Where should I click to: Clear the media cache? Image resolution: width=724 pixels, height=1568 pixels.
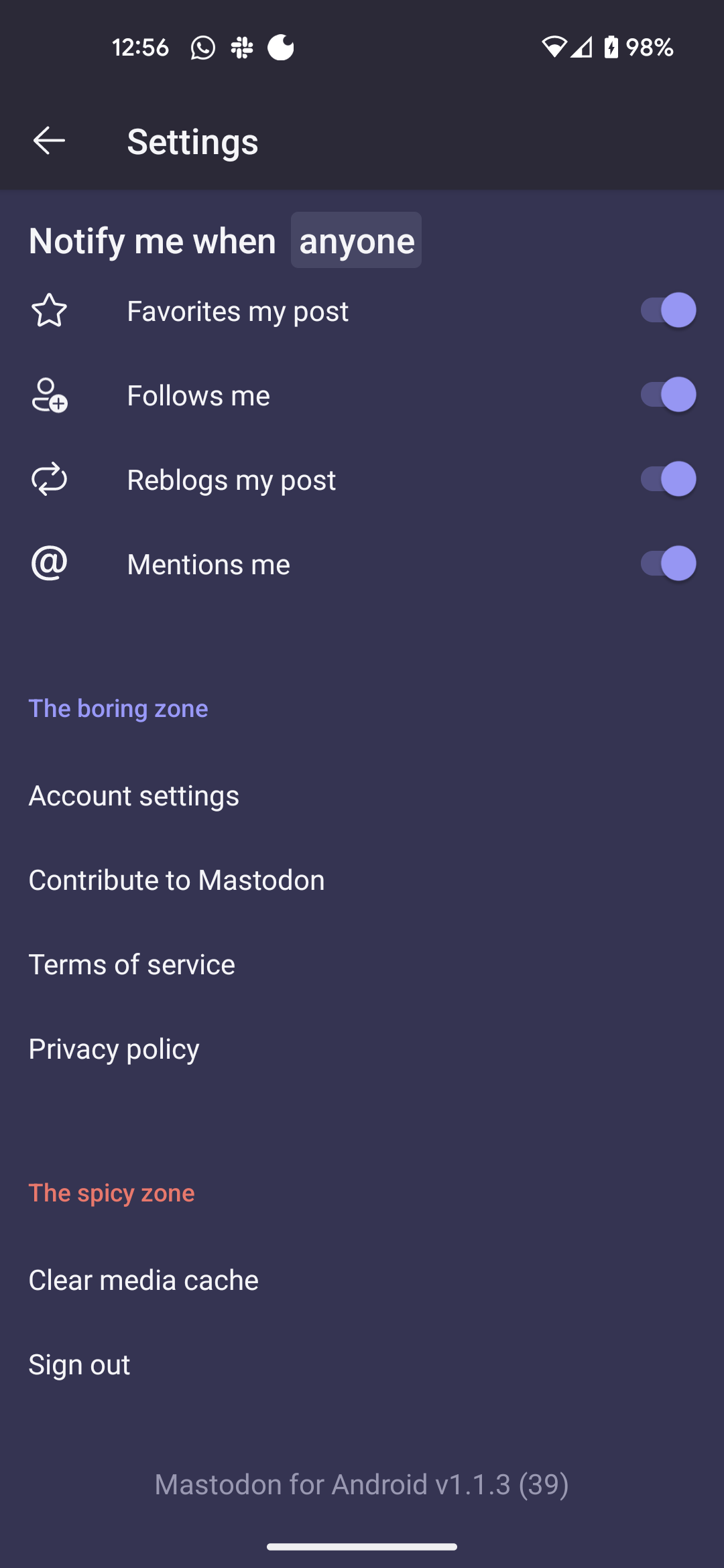click(x=143, y=1279)
